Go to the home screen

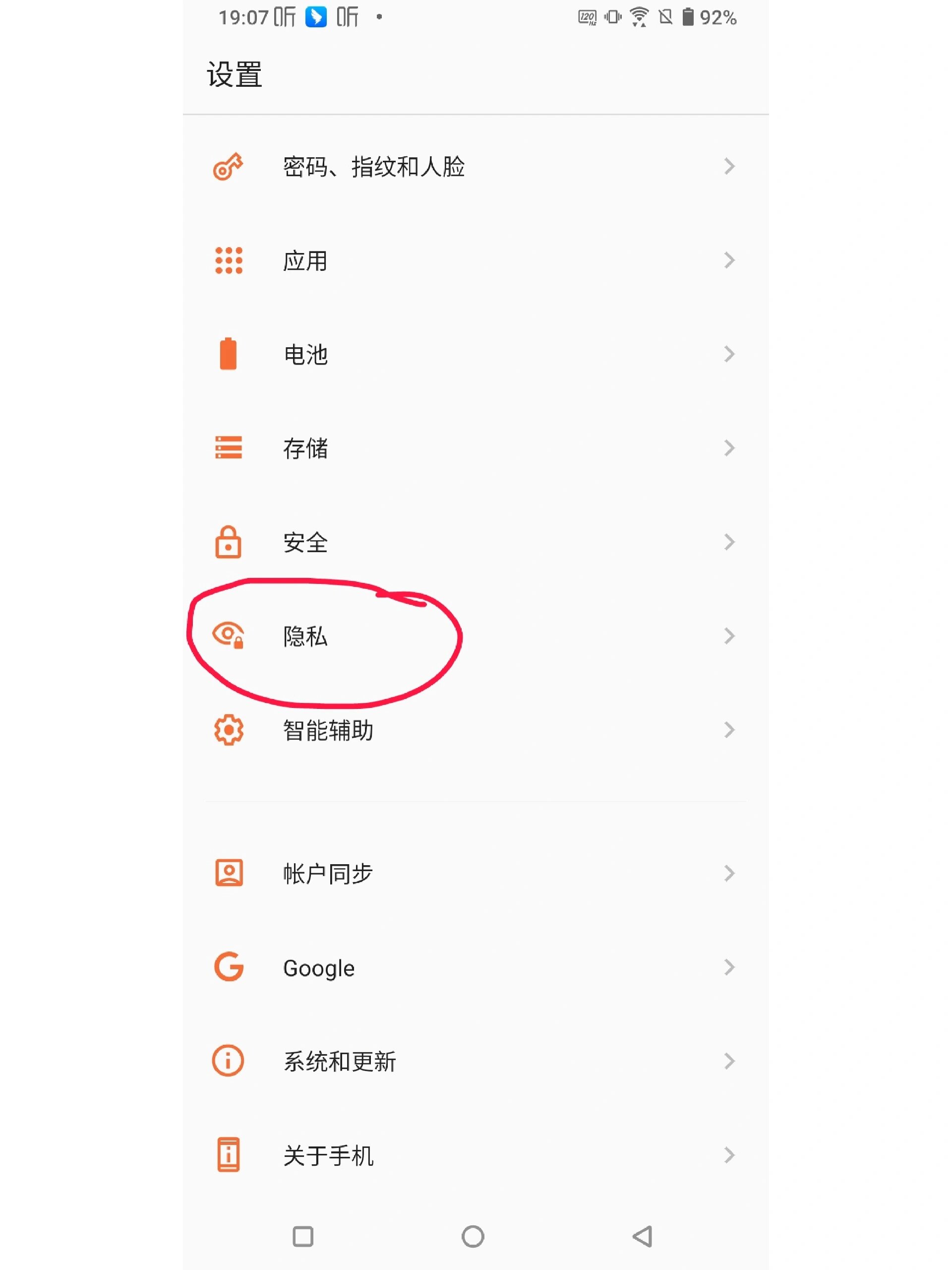473,1236
